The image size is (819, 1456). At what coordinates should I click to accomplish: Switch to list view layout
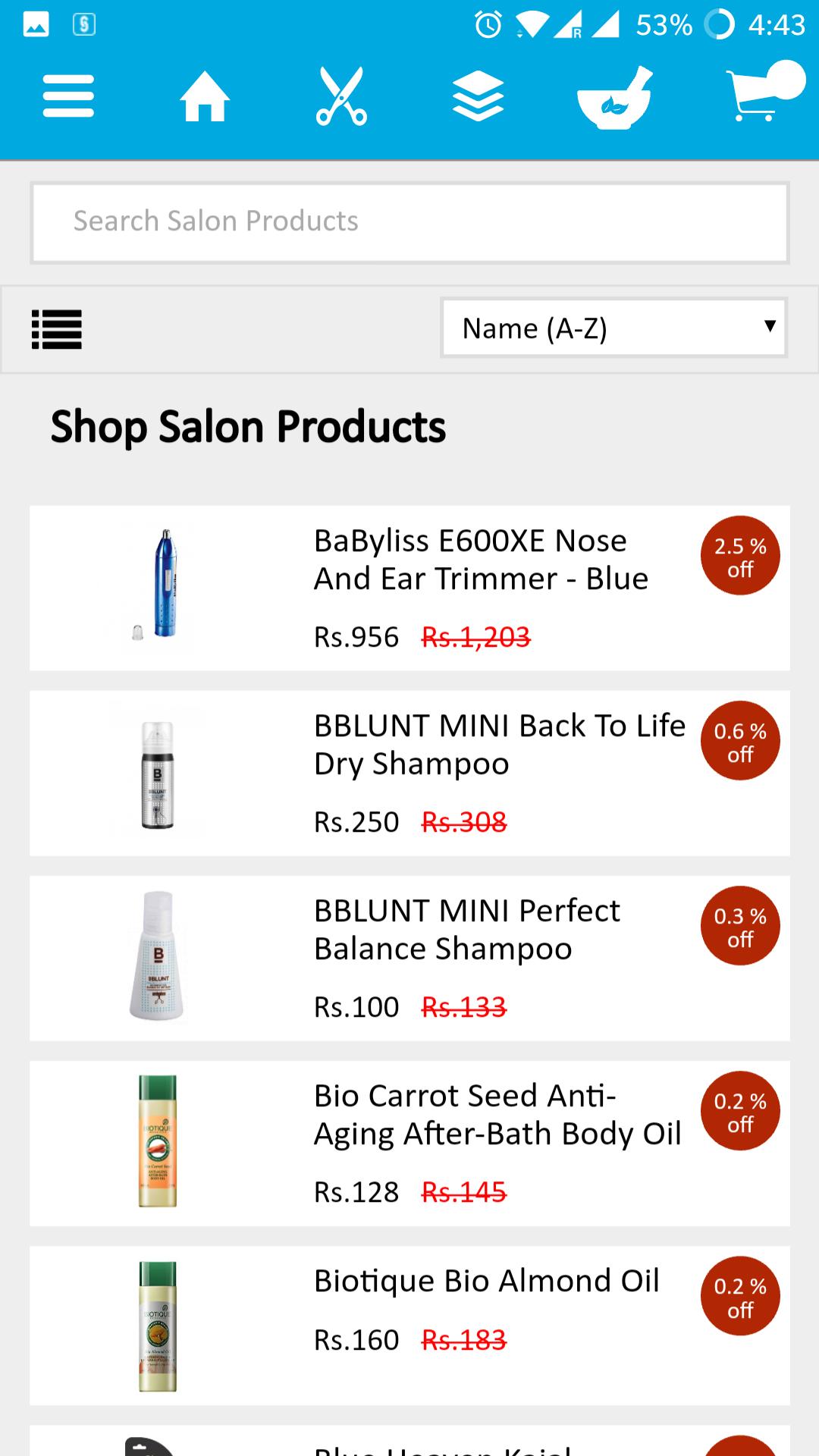pyautogui.click(x=57, y=328)
